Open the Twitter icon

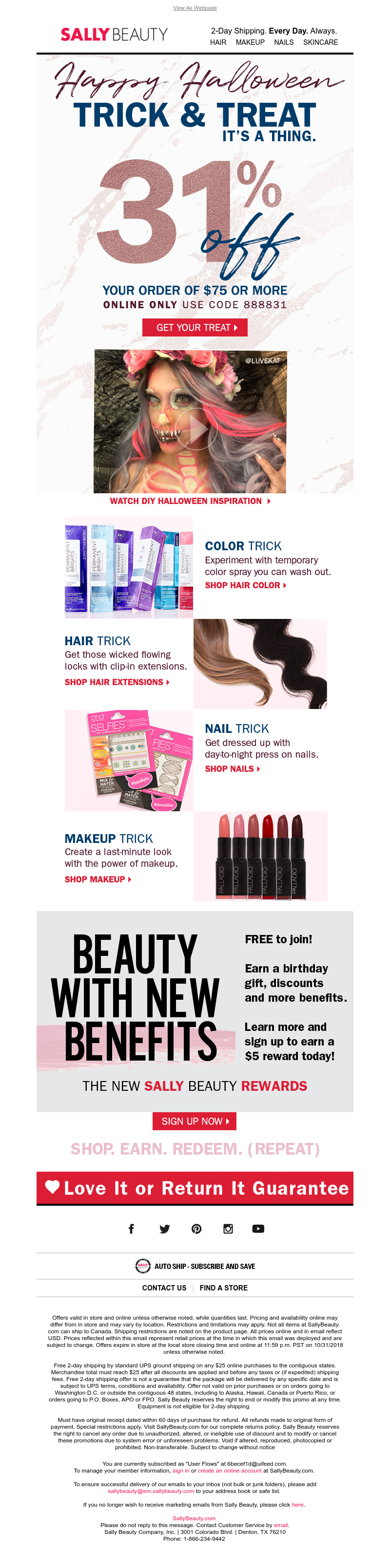coord(165,1229)
